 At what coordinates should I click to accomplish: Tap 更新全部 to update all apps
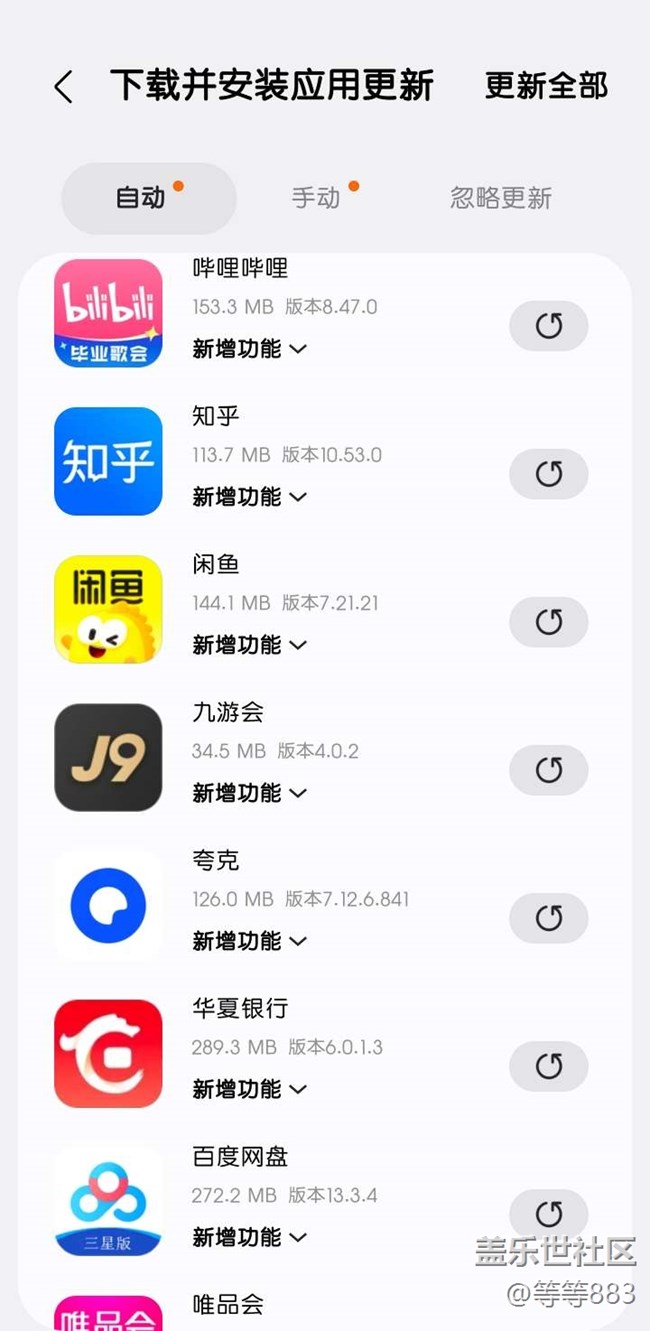click(x=546, y=86)
